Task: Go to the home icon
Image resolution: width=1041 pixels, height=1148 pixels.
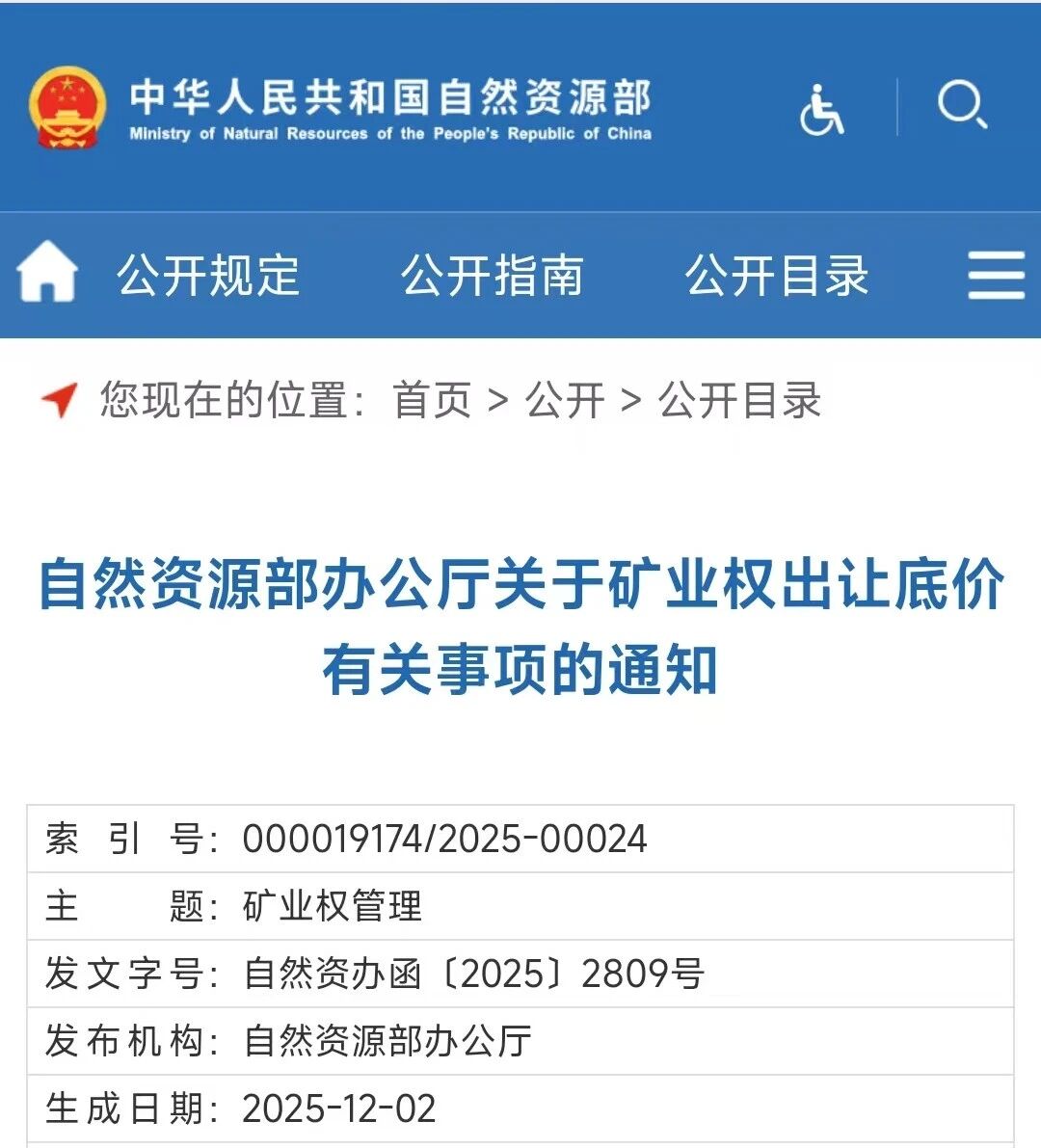Action: (x=47, y=274)
